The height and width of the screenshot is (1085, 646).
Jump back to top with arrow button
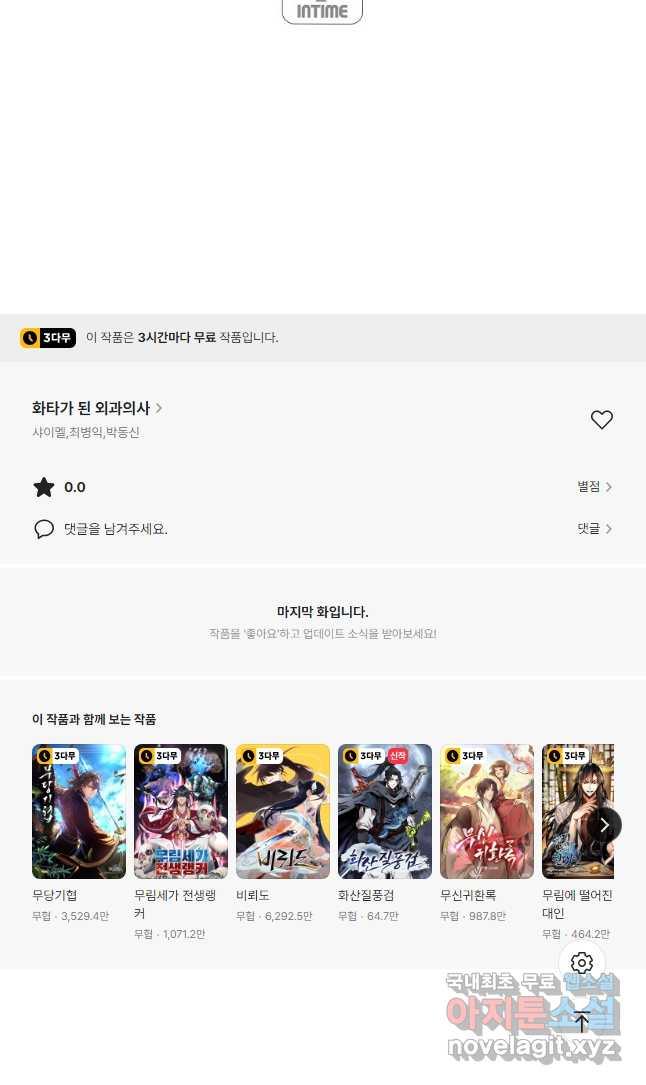582,1022
